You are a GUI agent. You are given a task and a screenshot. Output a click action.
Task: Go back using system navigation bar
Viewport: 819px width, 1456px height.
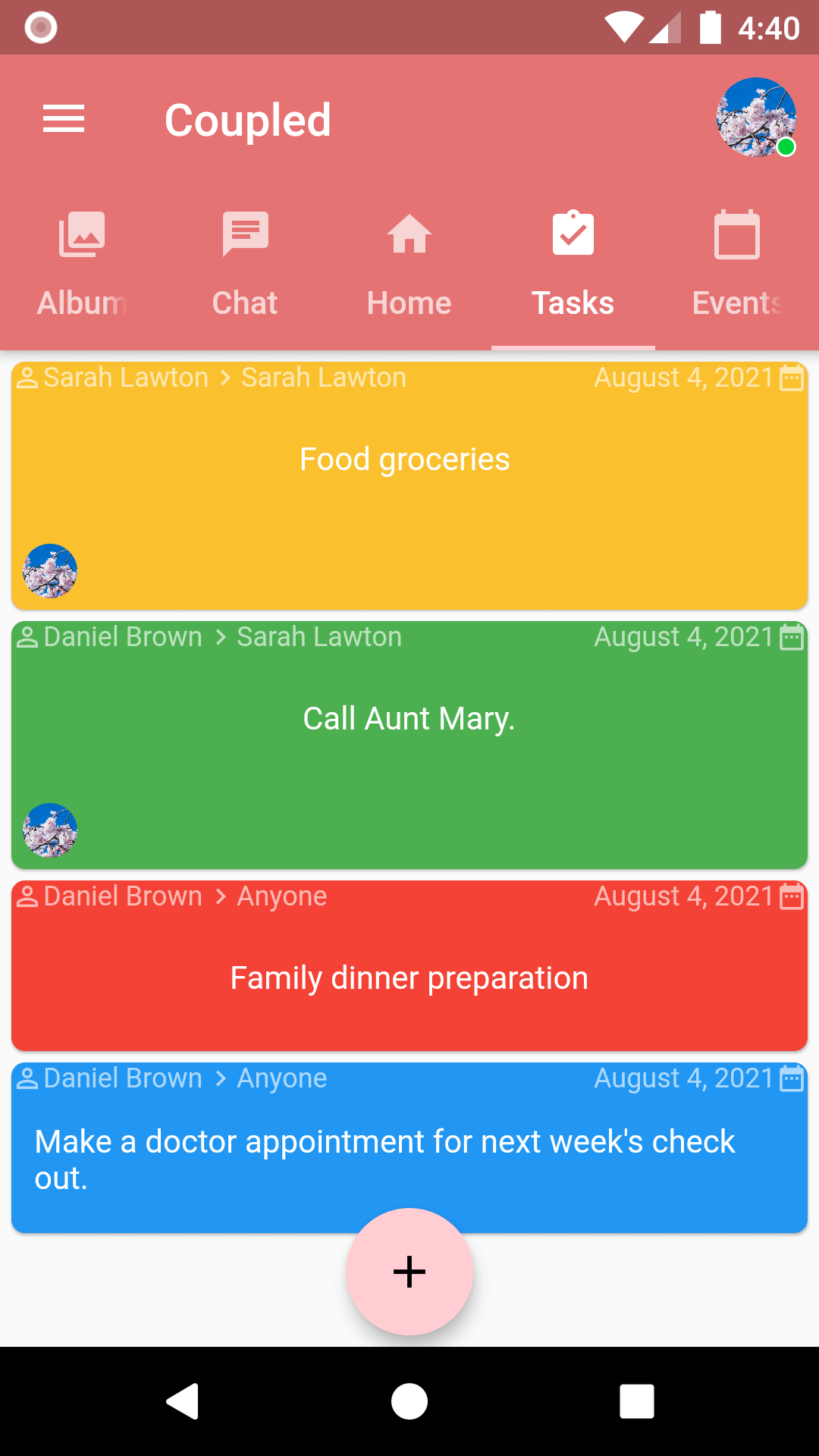click(x=183, y=1401)
